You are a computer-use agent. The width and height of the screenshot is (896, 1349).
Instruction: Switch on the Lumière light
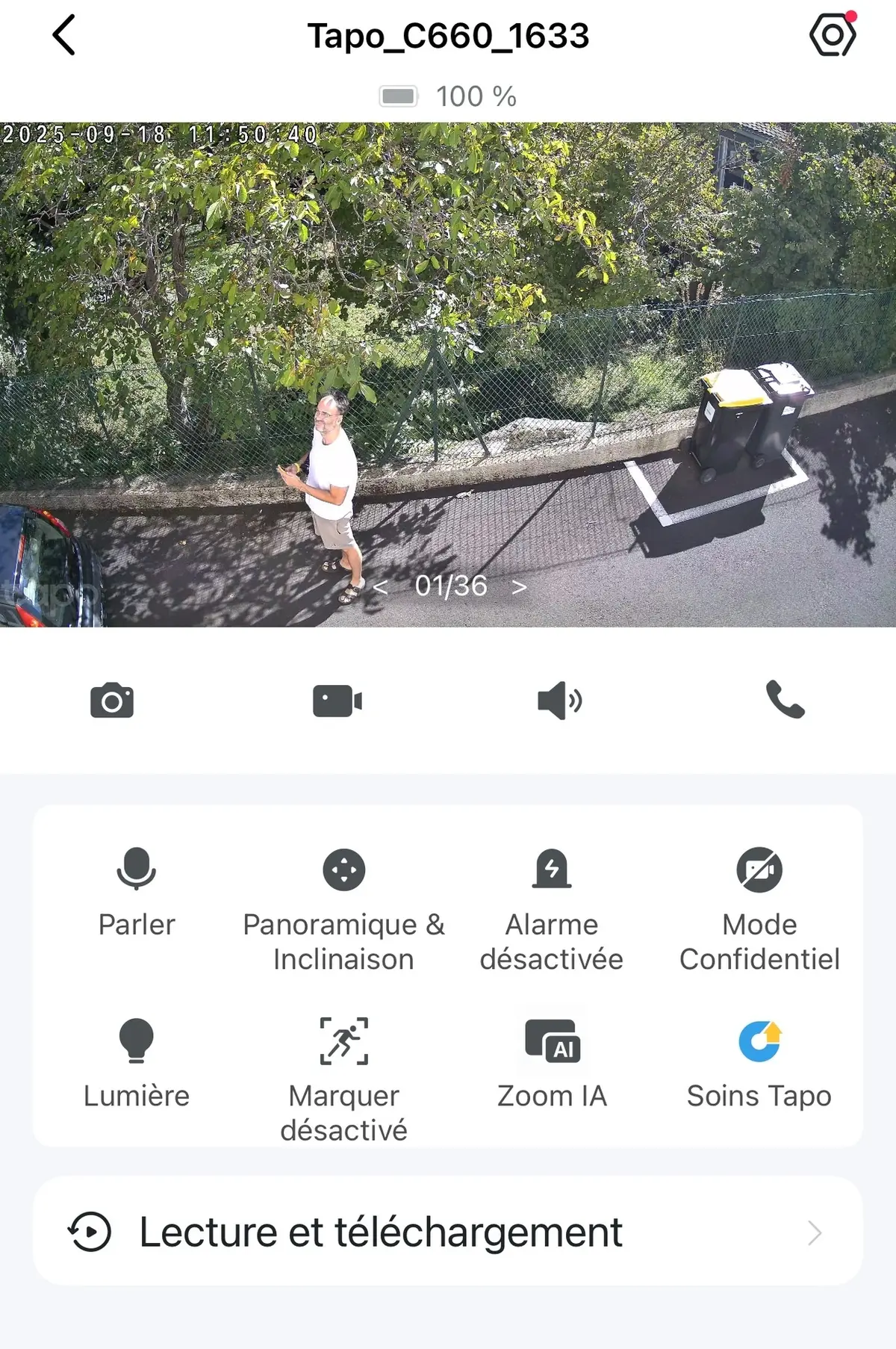tap(137, 1062)
